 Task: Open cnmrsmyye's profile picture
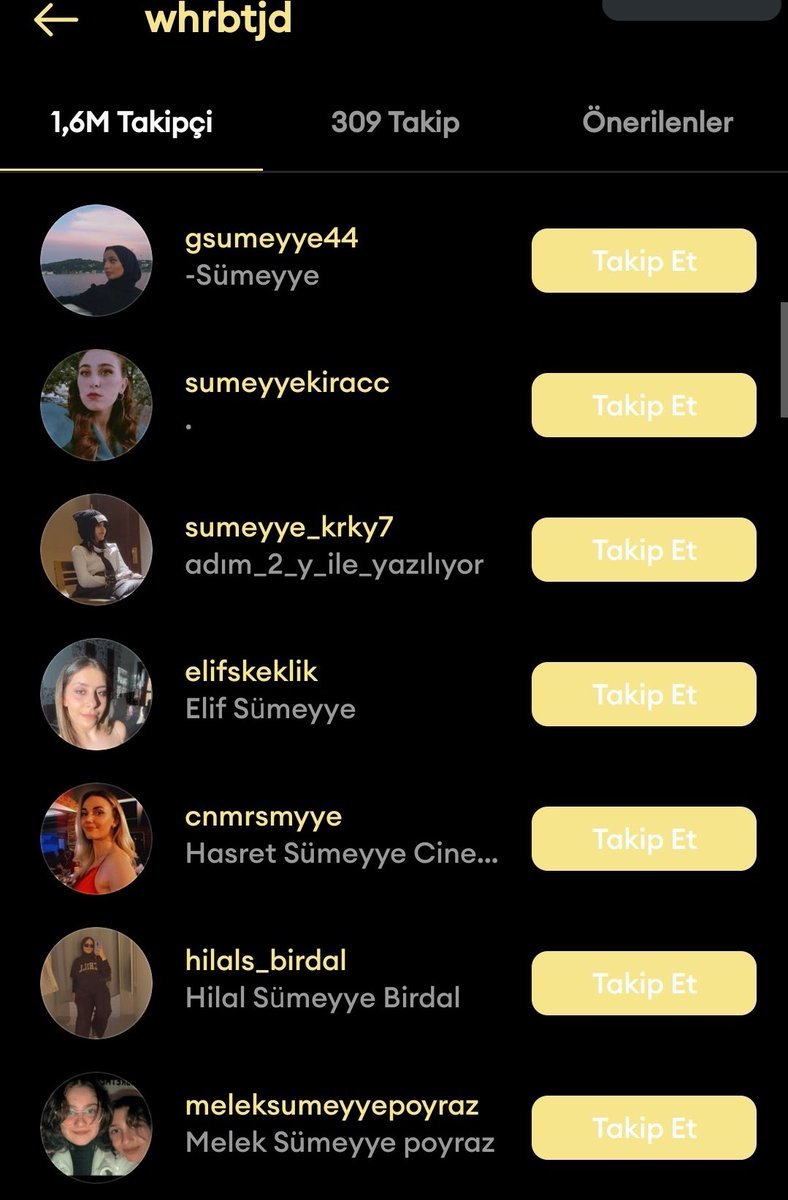click(x=96, y=839)
